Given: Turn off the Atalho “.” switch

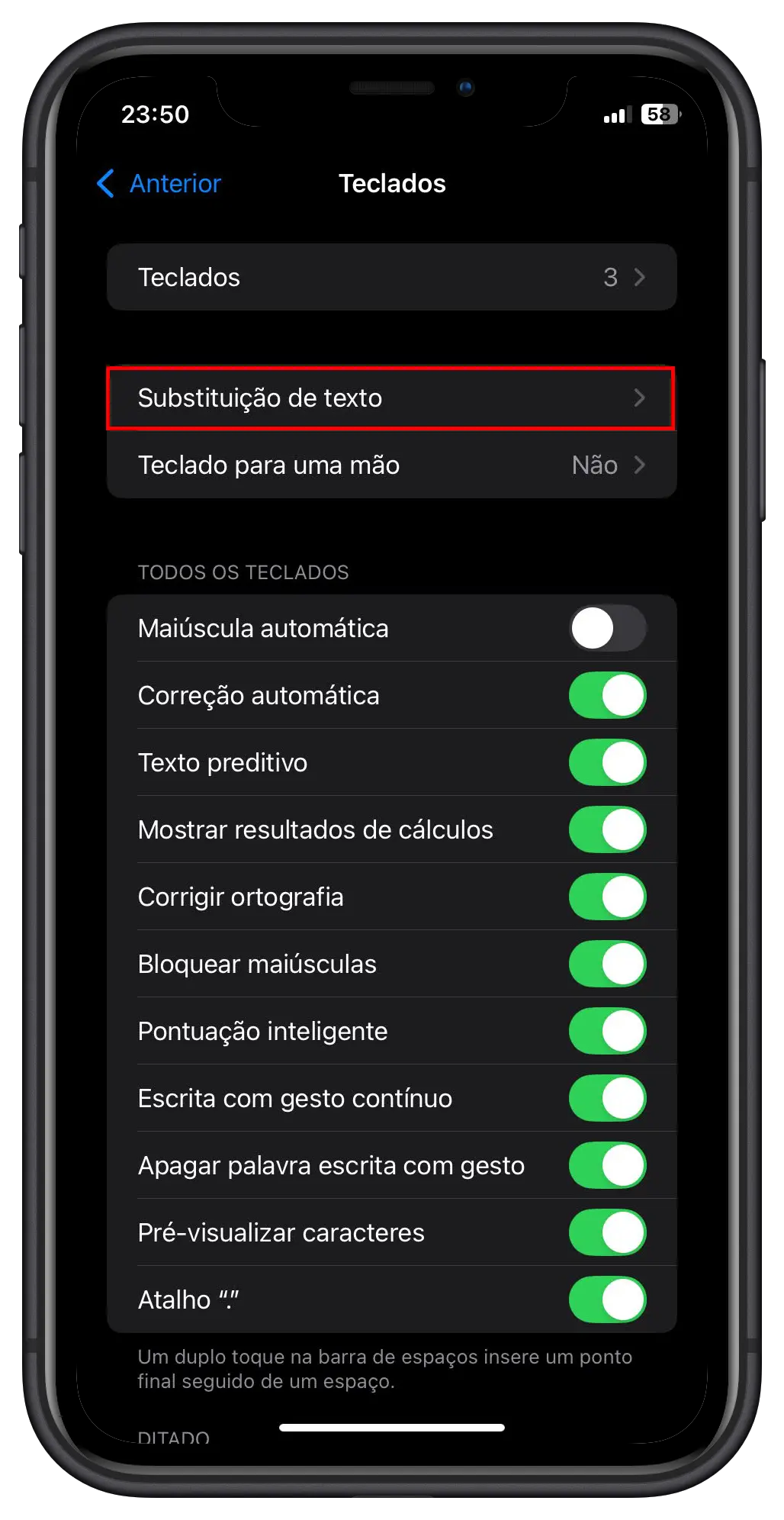Looking at the screenshot, I should tap(607, 1299).
